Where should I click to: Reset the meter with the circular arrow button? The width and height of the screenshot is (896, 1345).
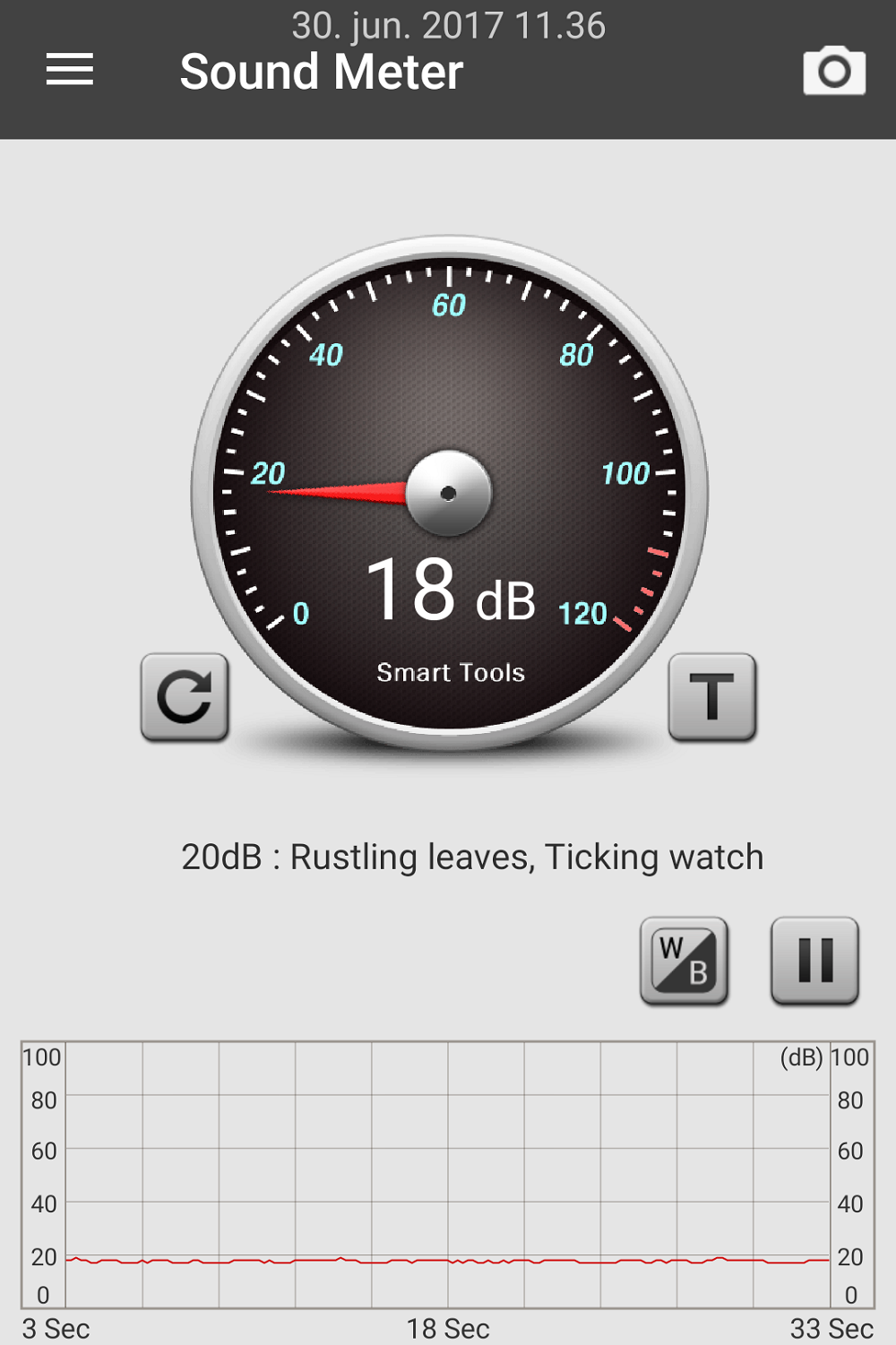click(x=185, y=697)
